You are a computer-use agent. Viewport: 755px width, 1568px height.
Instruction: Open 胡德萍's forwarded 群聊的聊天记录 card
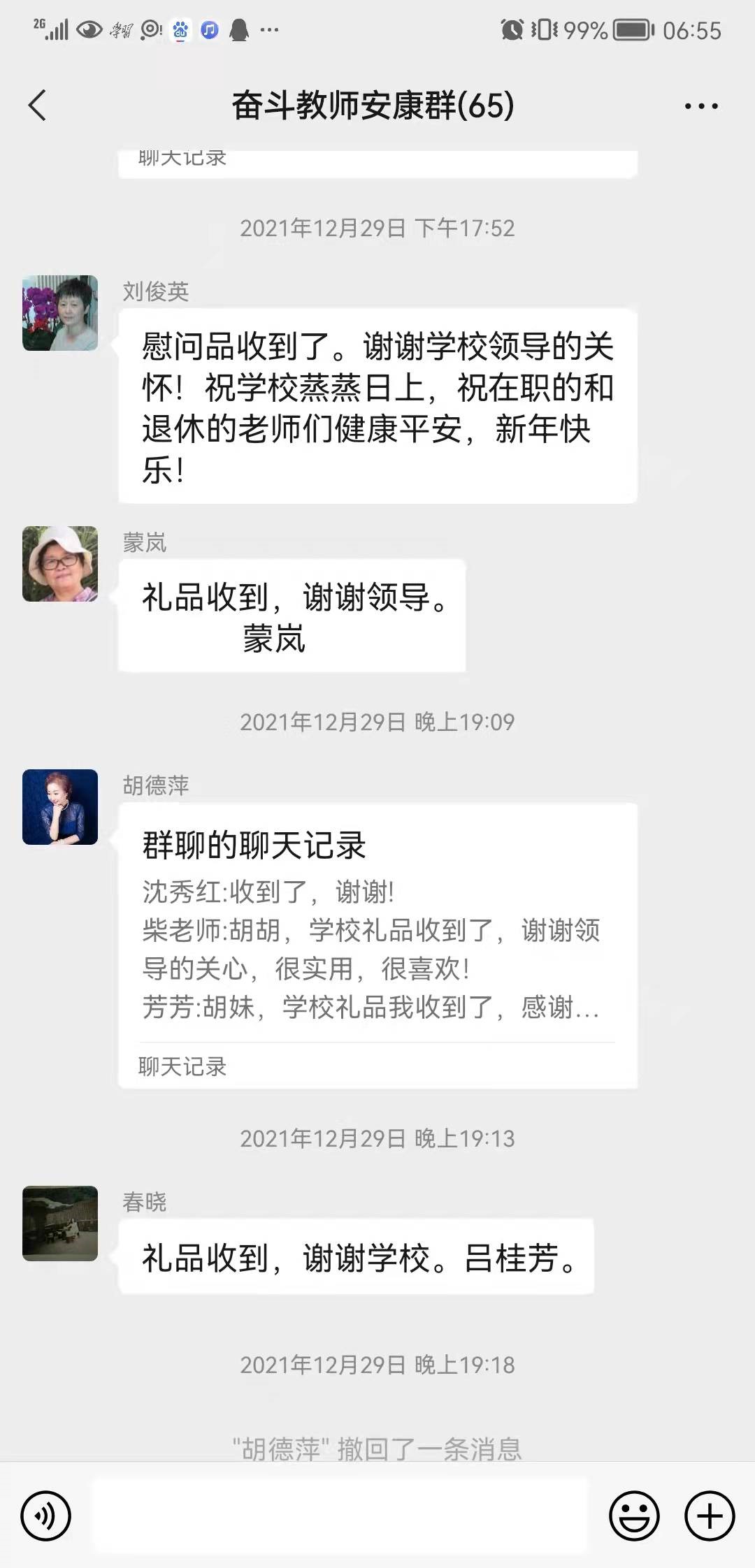[x=377, y=945]
